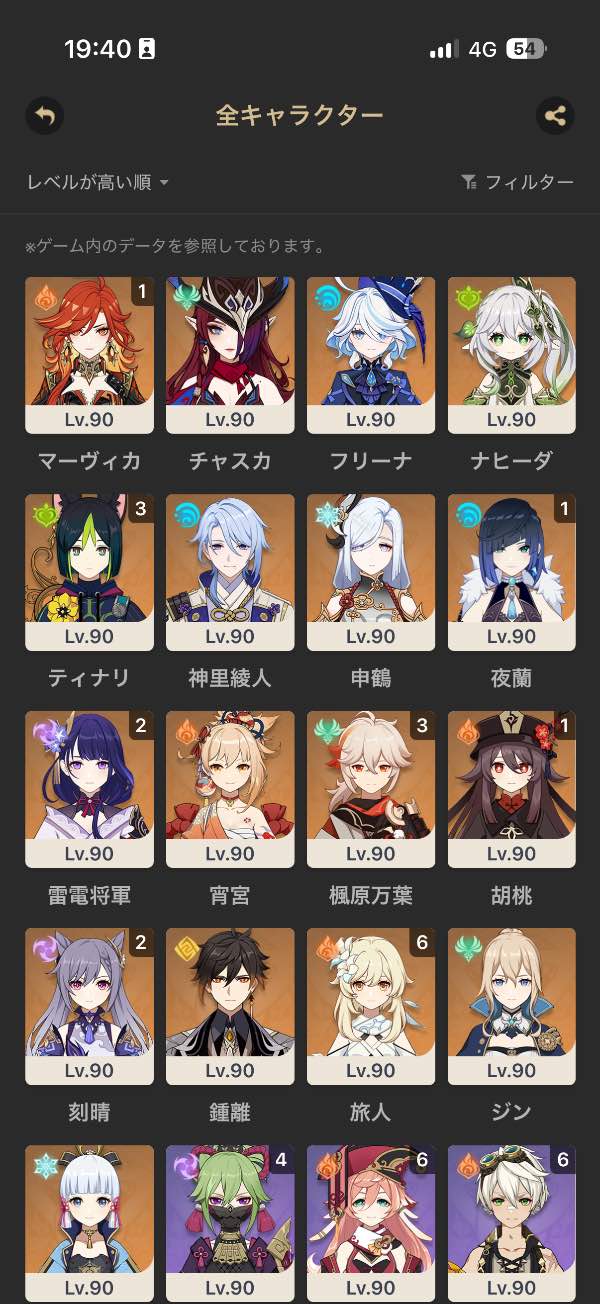View 楓原万葉 character details

[x=371, y=789]
